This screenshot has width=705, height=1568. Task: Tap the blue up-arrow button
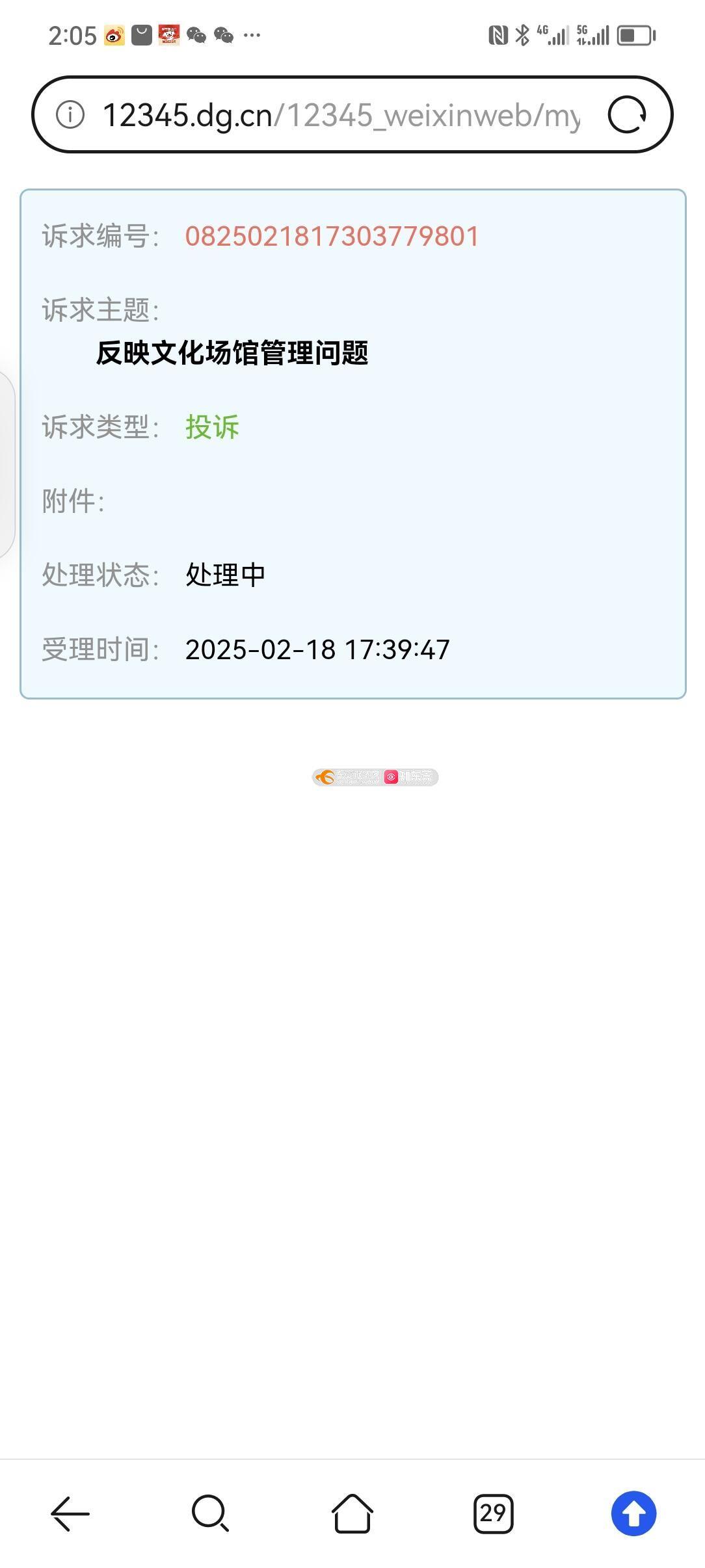pos(633,1513)
